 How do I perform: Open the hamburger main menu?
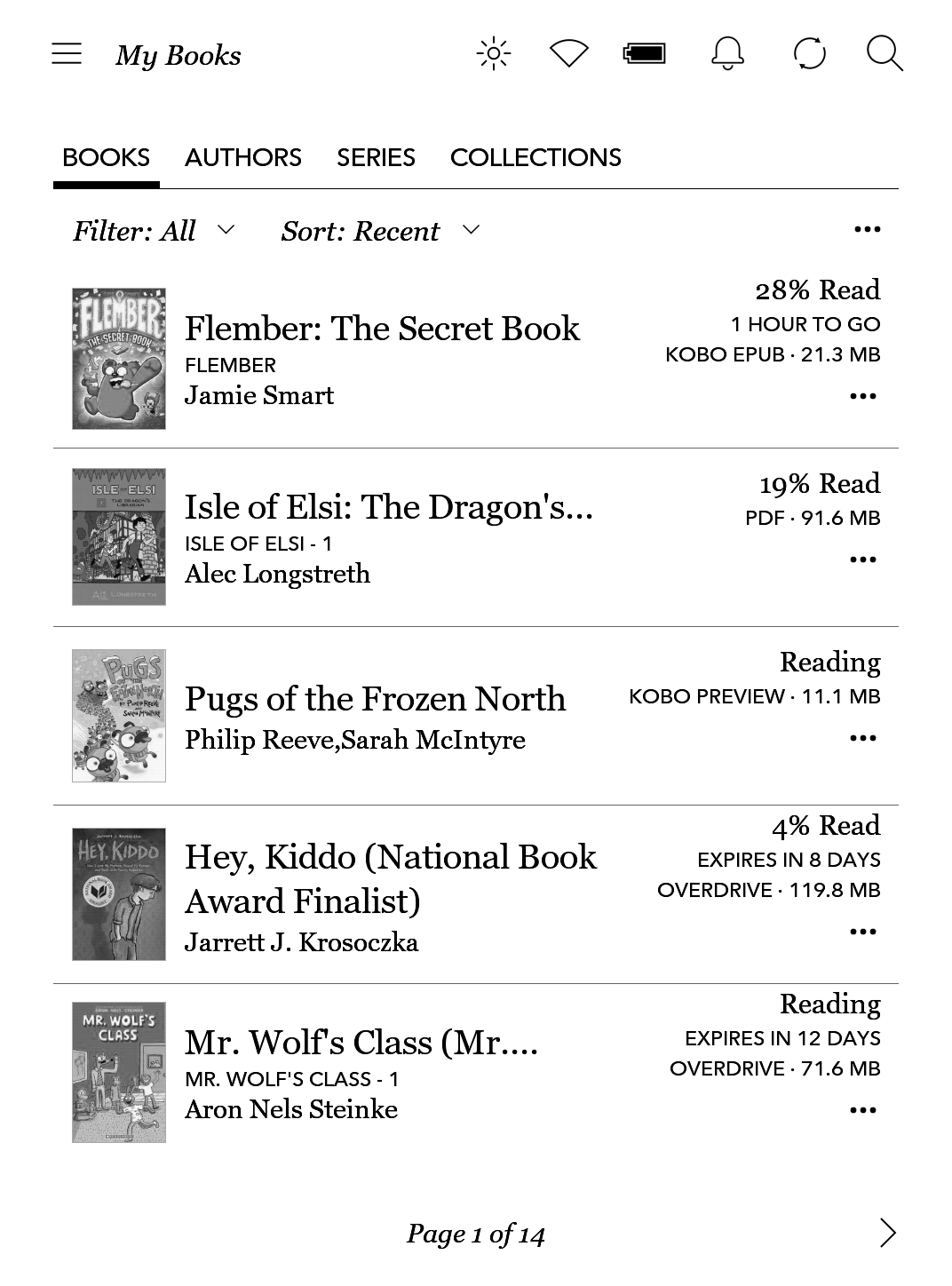point(67,54)
